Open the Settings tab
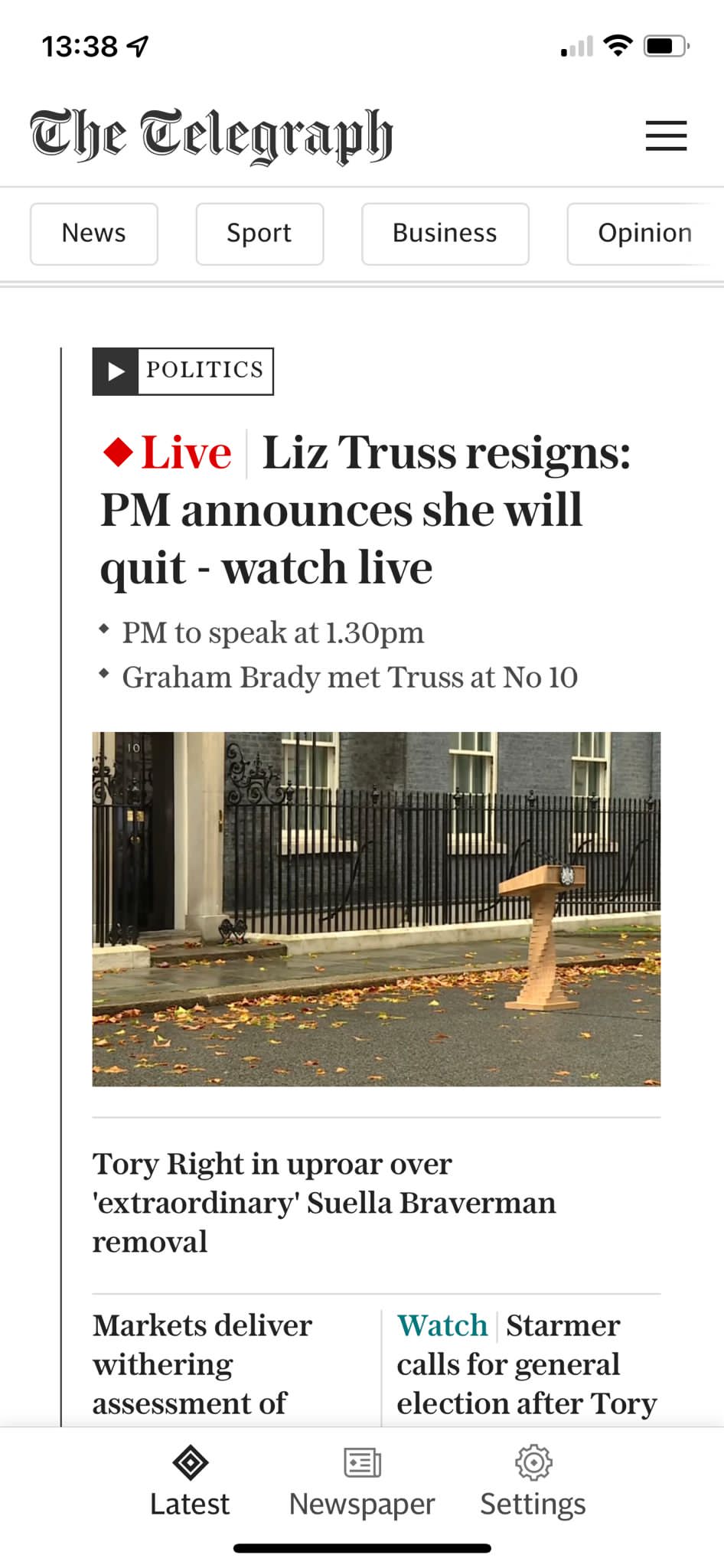 pos(533,1482)
